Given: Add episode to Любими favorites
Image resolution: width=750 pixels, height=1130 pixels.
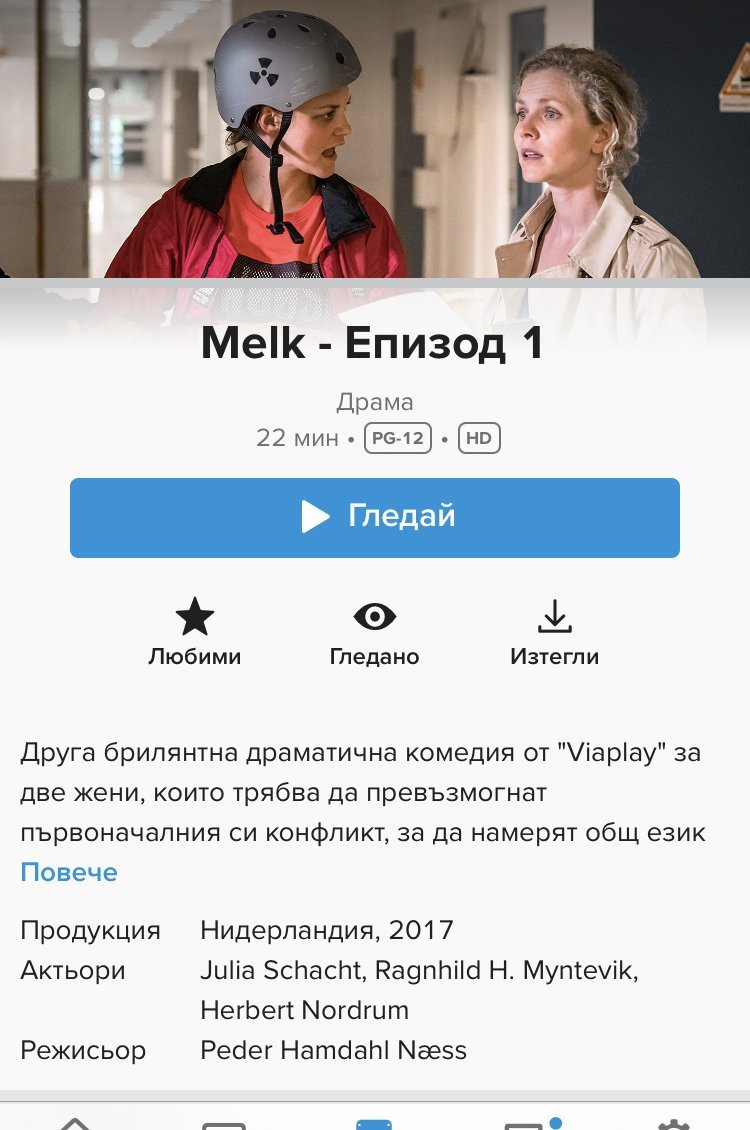Looking at the screenshot, I should 195,632.
